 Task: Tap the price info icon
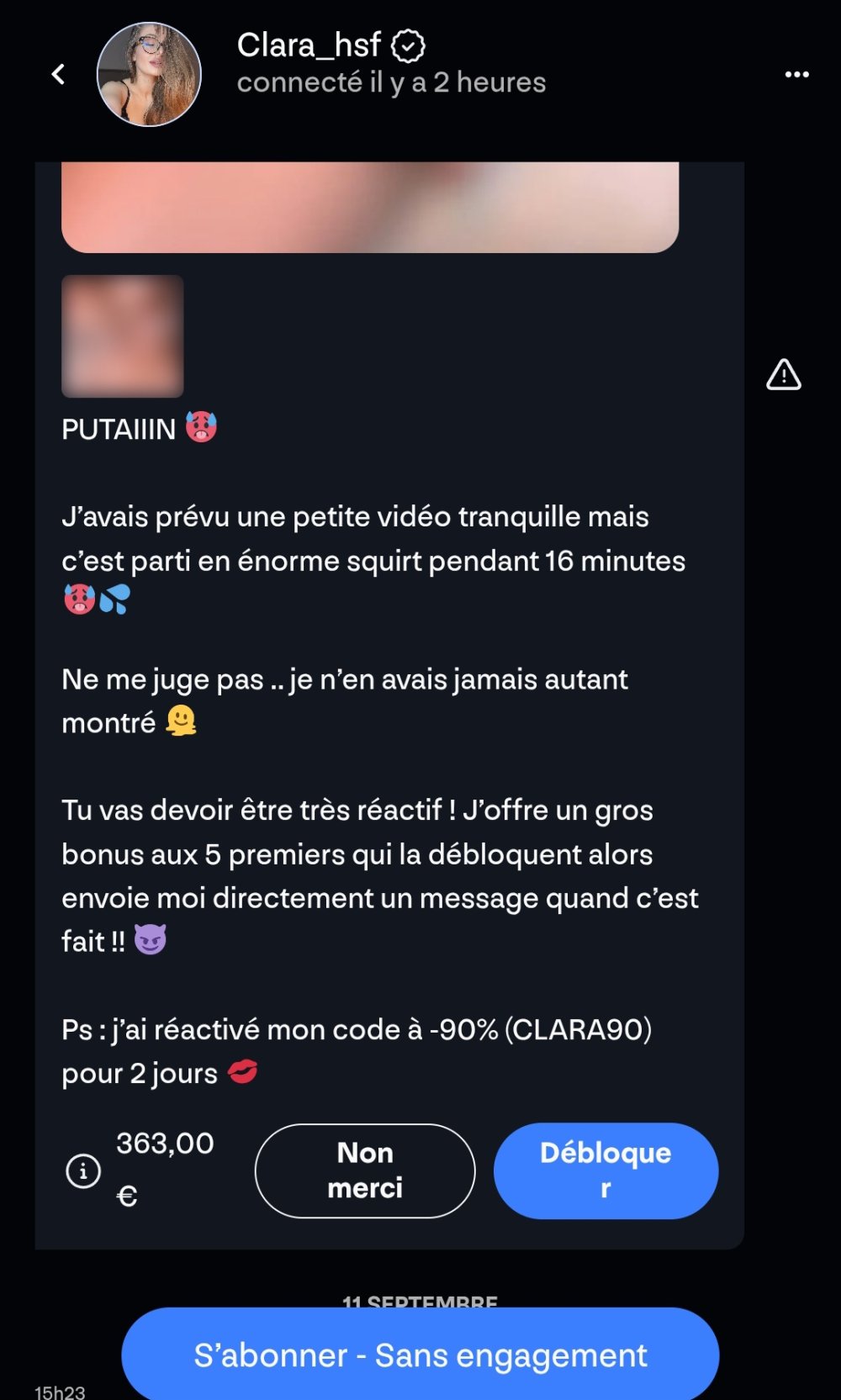pyautogui.click(x=83, y=1170)
